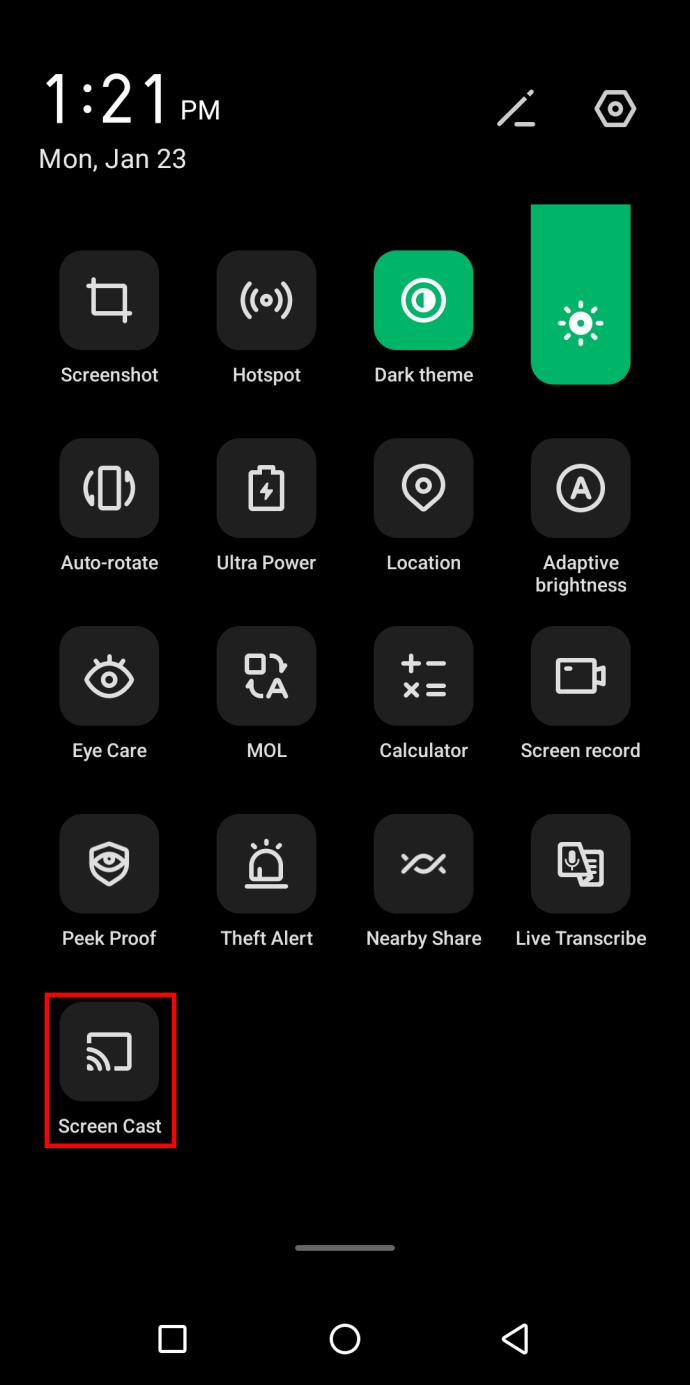
Task: Activate Theft Alert
Action: (266, 864)
